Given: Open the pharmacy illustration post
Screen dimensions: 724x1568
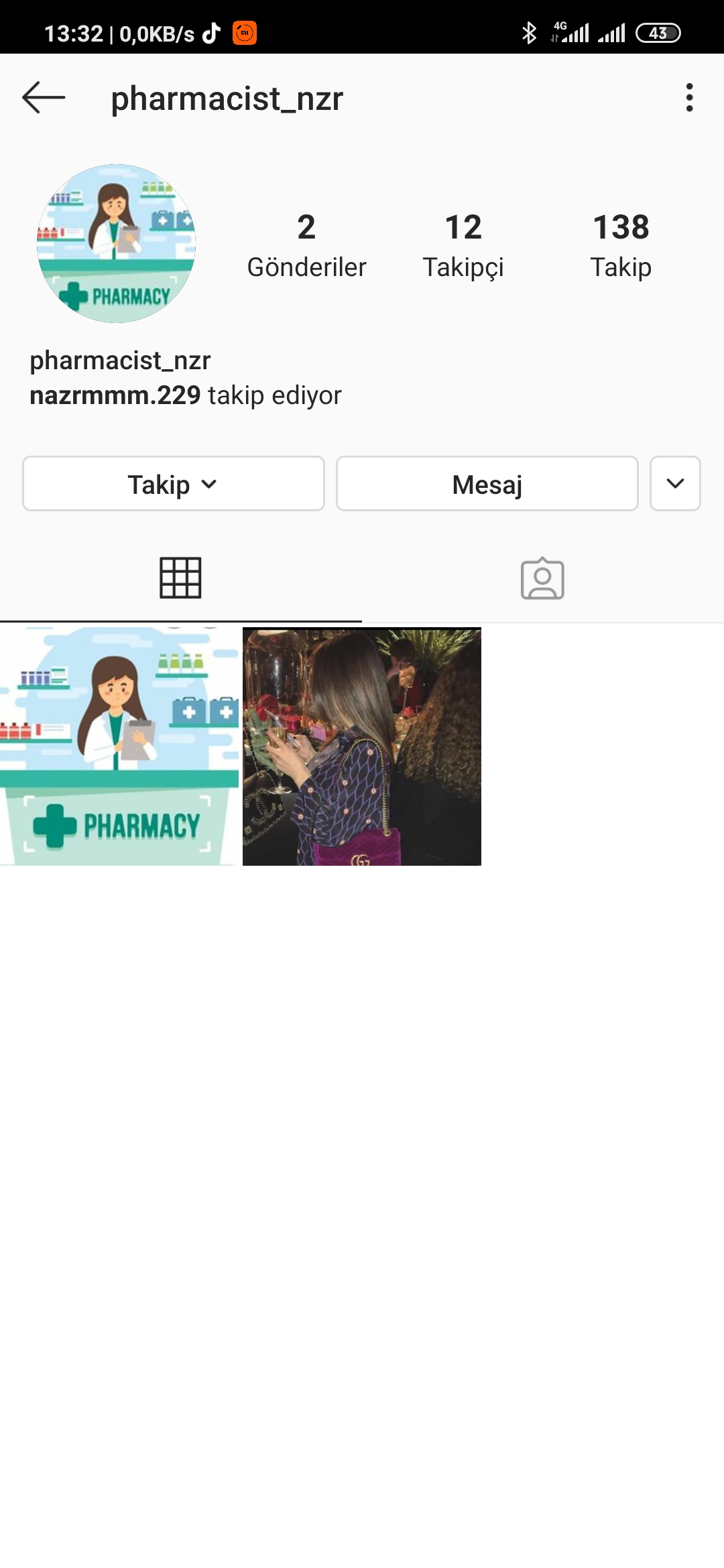Looking at the screenshot, I should point(119,746).
